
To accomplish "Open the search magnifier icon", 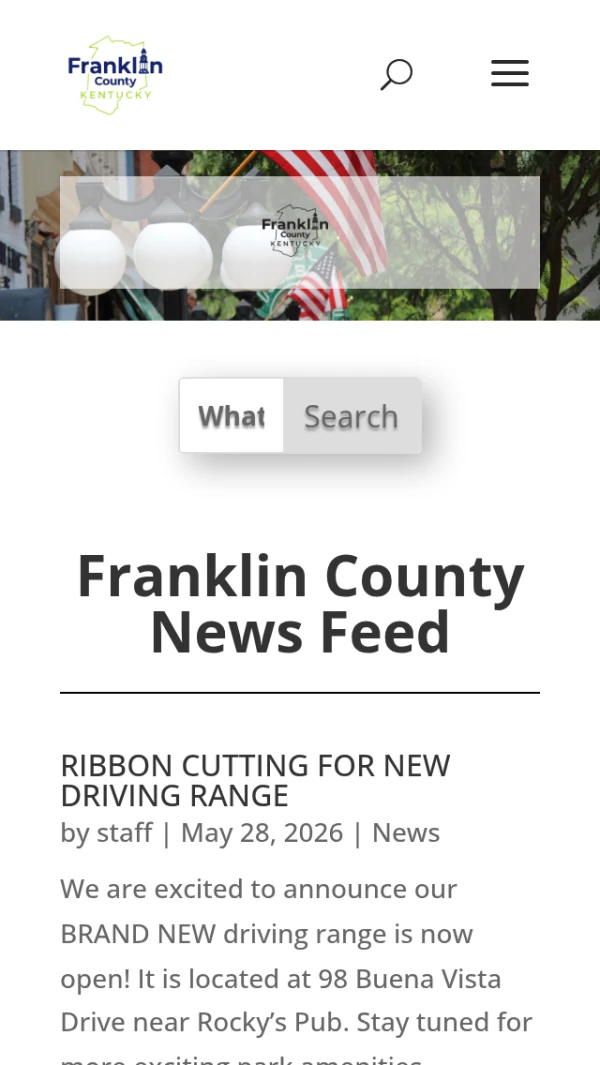I will pyautogui.click(x=396, y=74).
